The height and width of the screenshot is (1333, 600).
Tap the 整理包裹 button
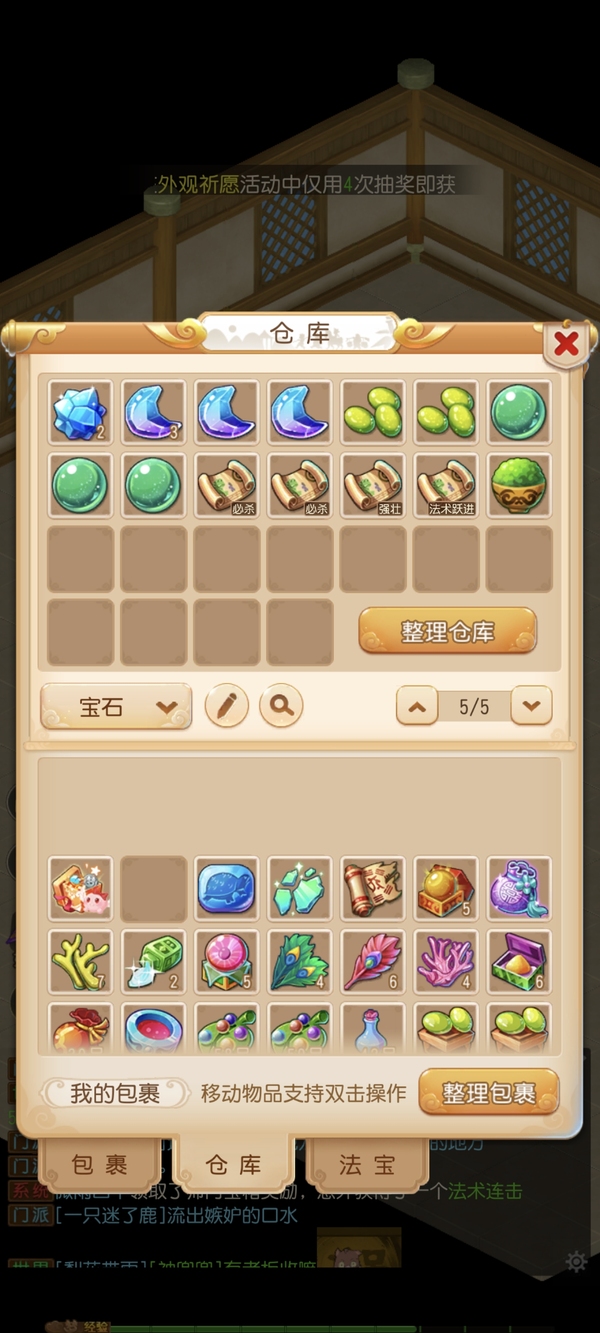[x=488, y=1094]
